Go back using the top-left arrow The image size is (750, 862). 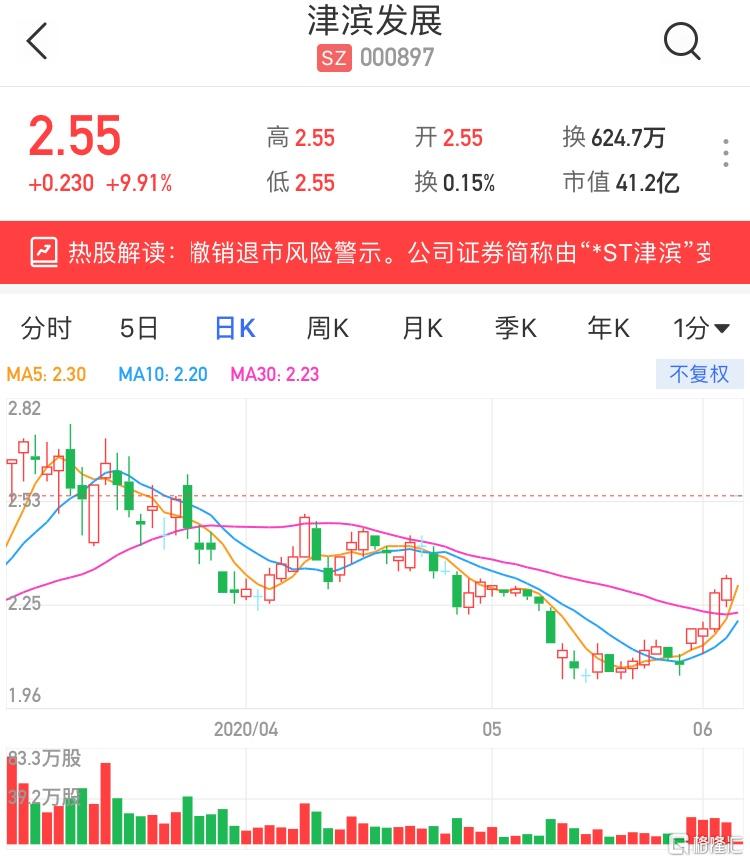click(x=38, y=42)
